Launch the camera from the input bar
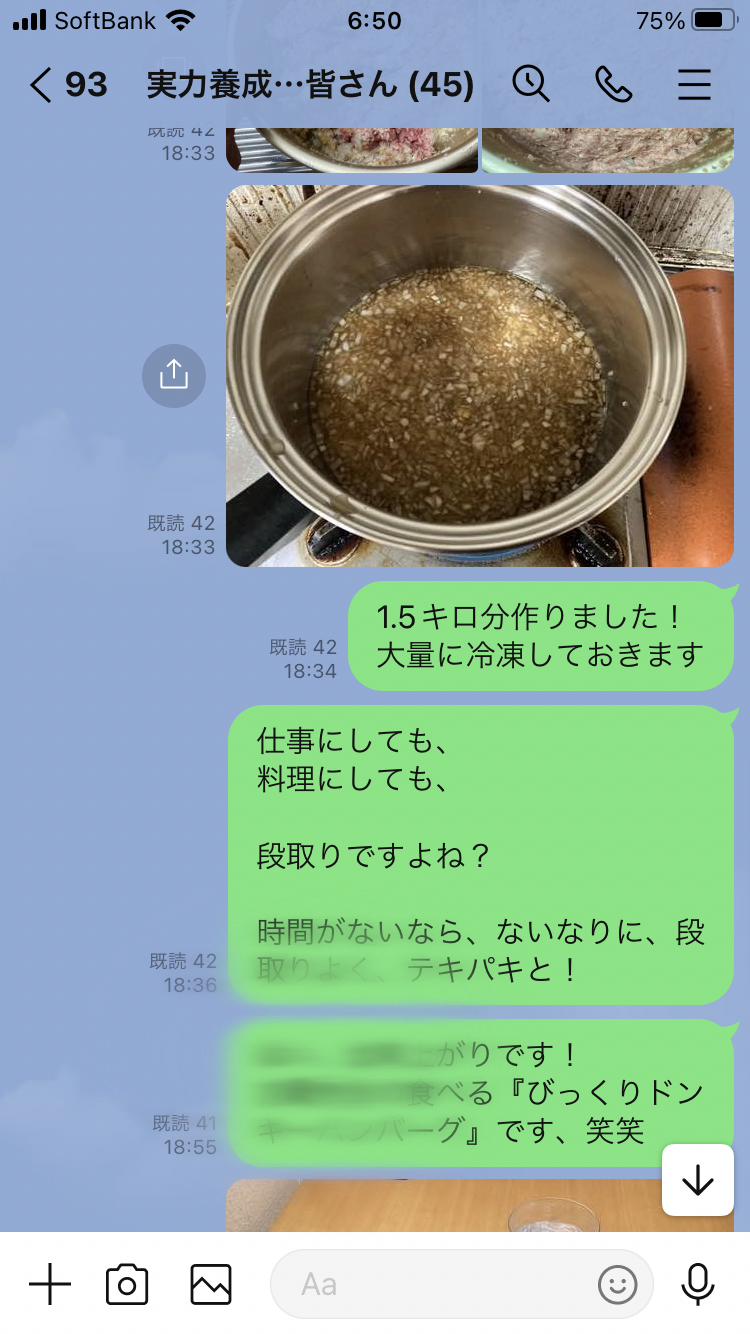This screenshot has width=750, height=1334. (127, 1284)
